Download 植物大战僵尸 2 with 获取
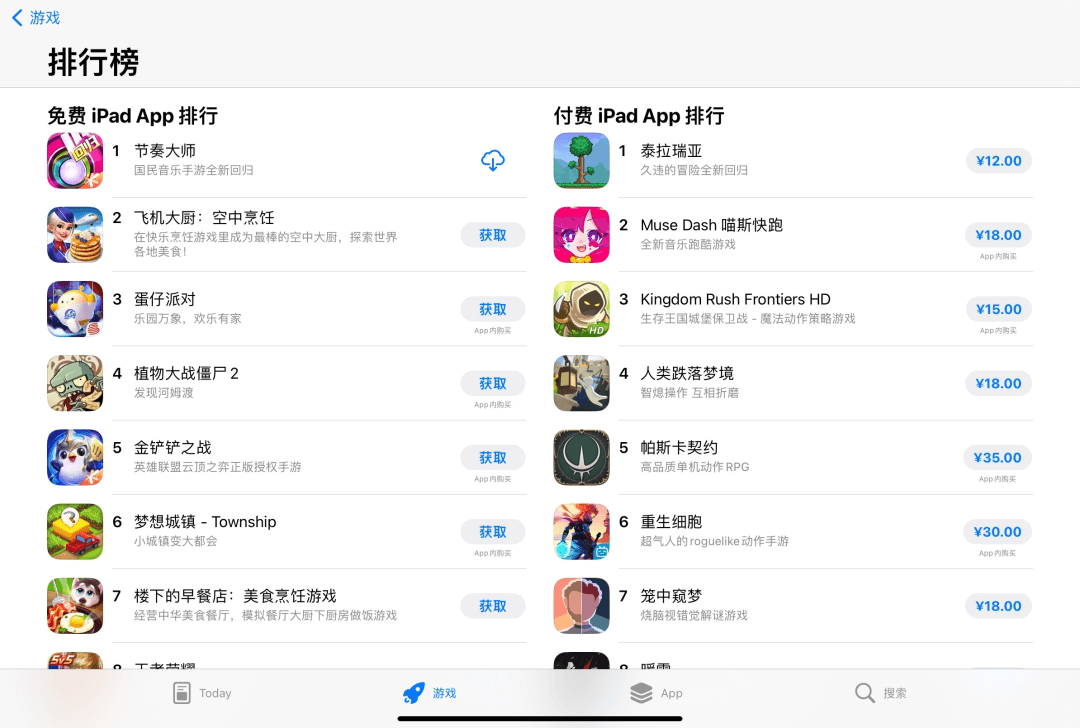This screenshot has width=1080, height=728. pyautogui.click(x=492, y=383)
